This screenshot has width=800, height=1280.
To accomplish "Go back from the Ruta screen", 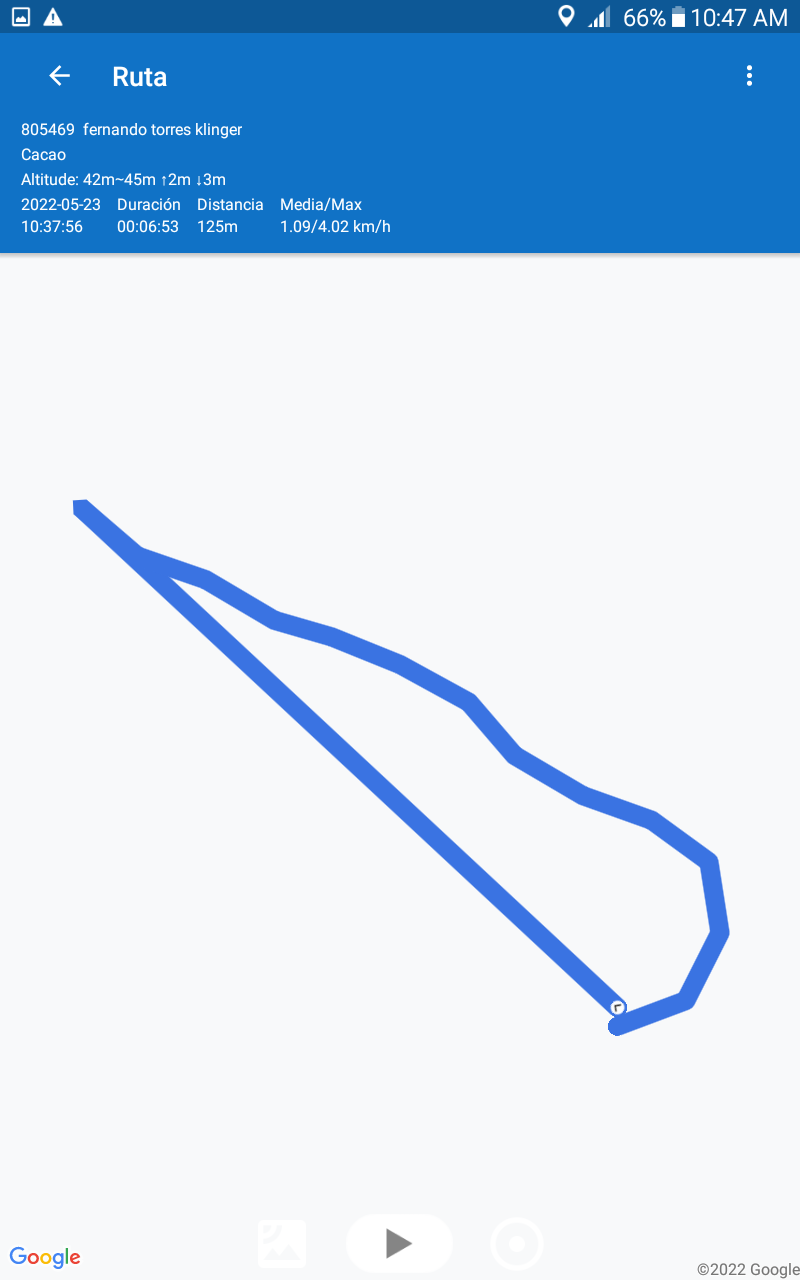I will [x=60, y=76].
